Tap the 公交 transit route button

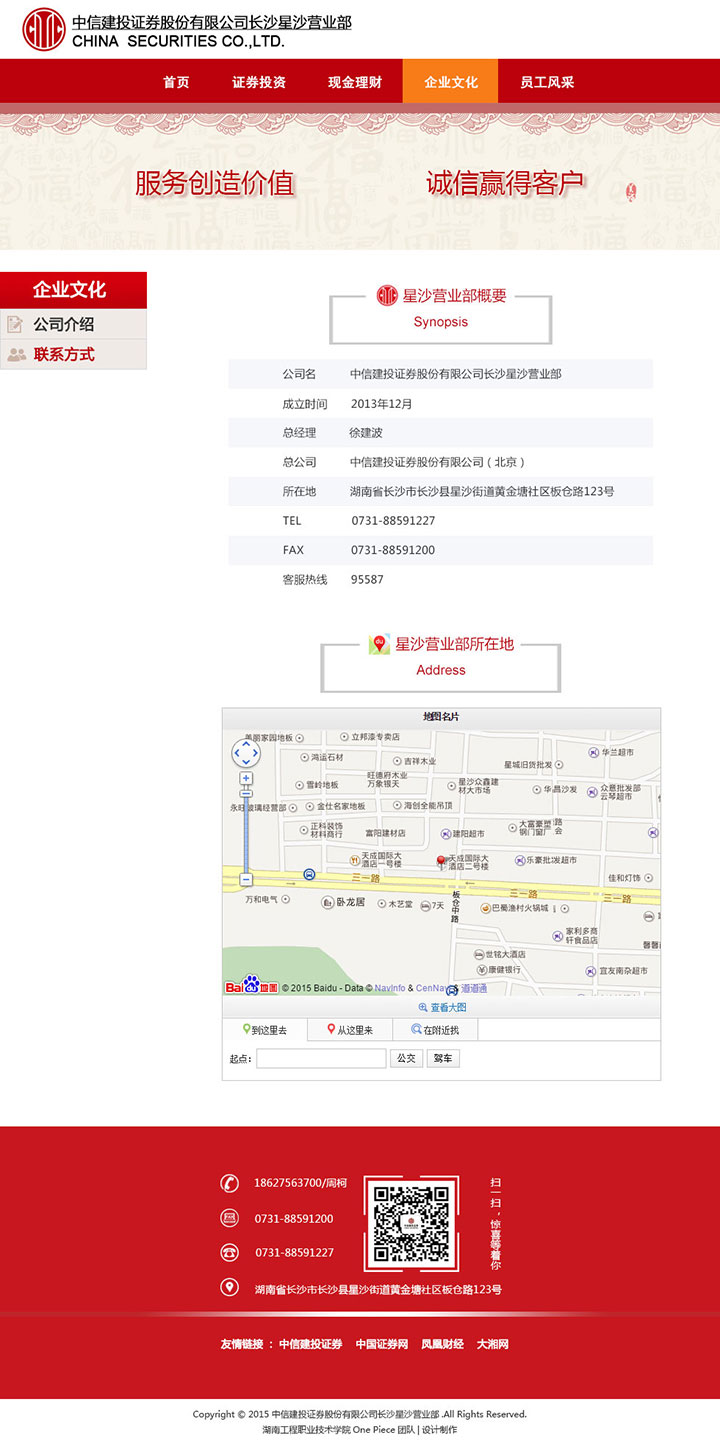(405, 1058)
